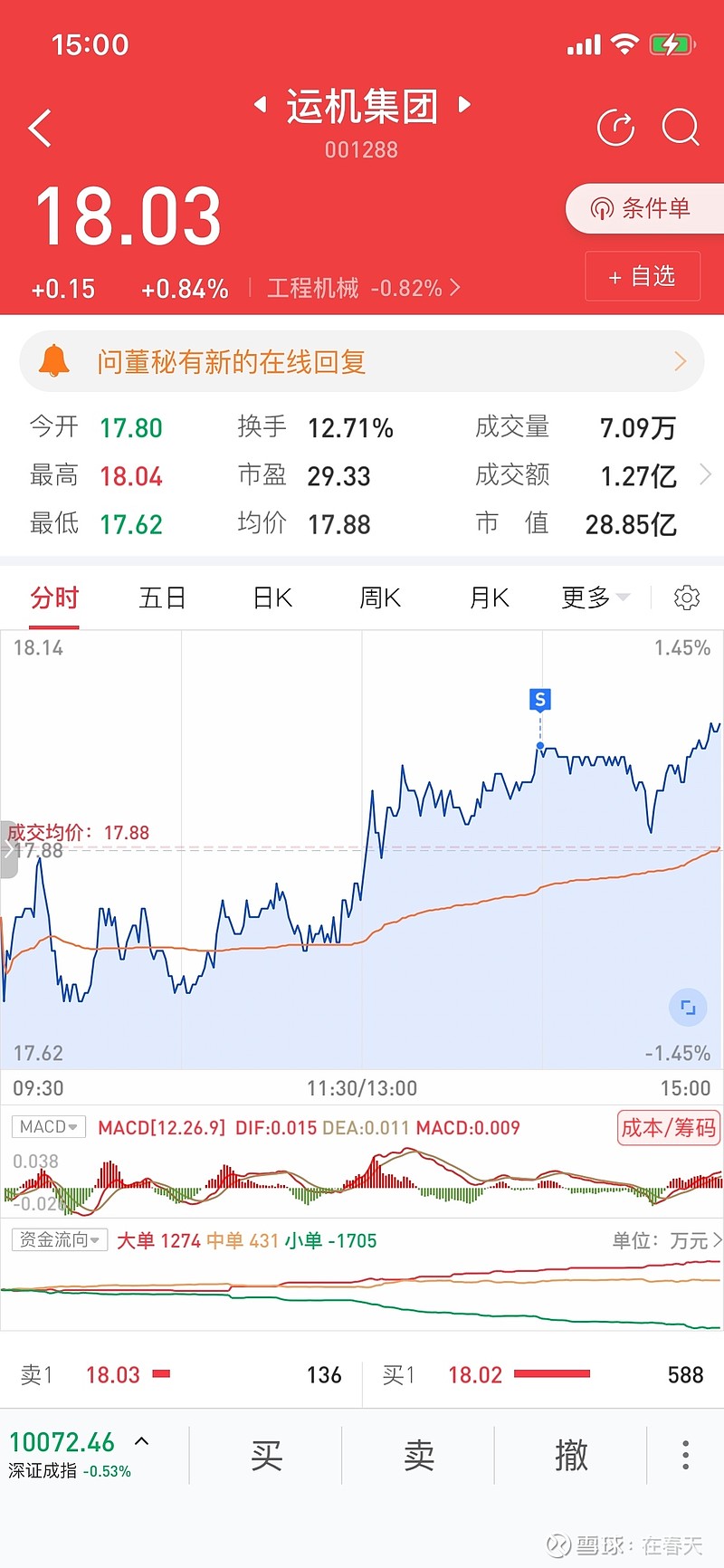Switch to the next stock arrow
This screenshot has width=724, height=1568.
click(465, 104)
